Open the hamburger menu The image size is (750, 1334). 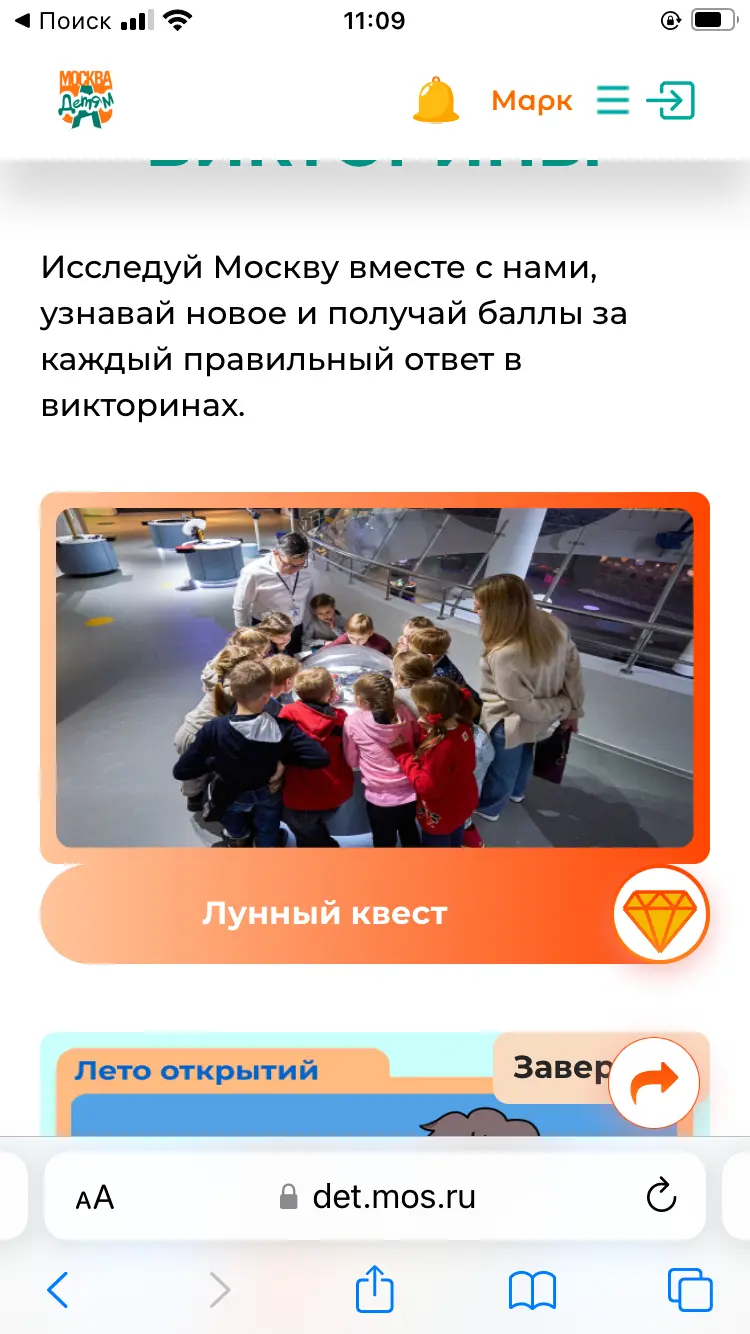point(613,100)
